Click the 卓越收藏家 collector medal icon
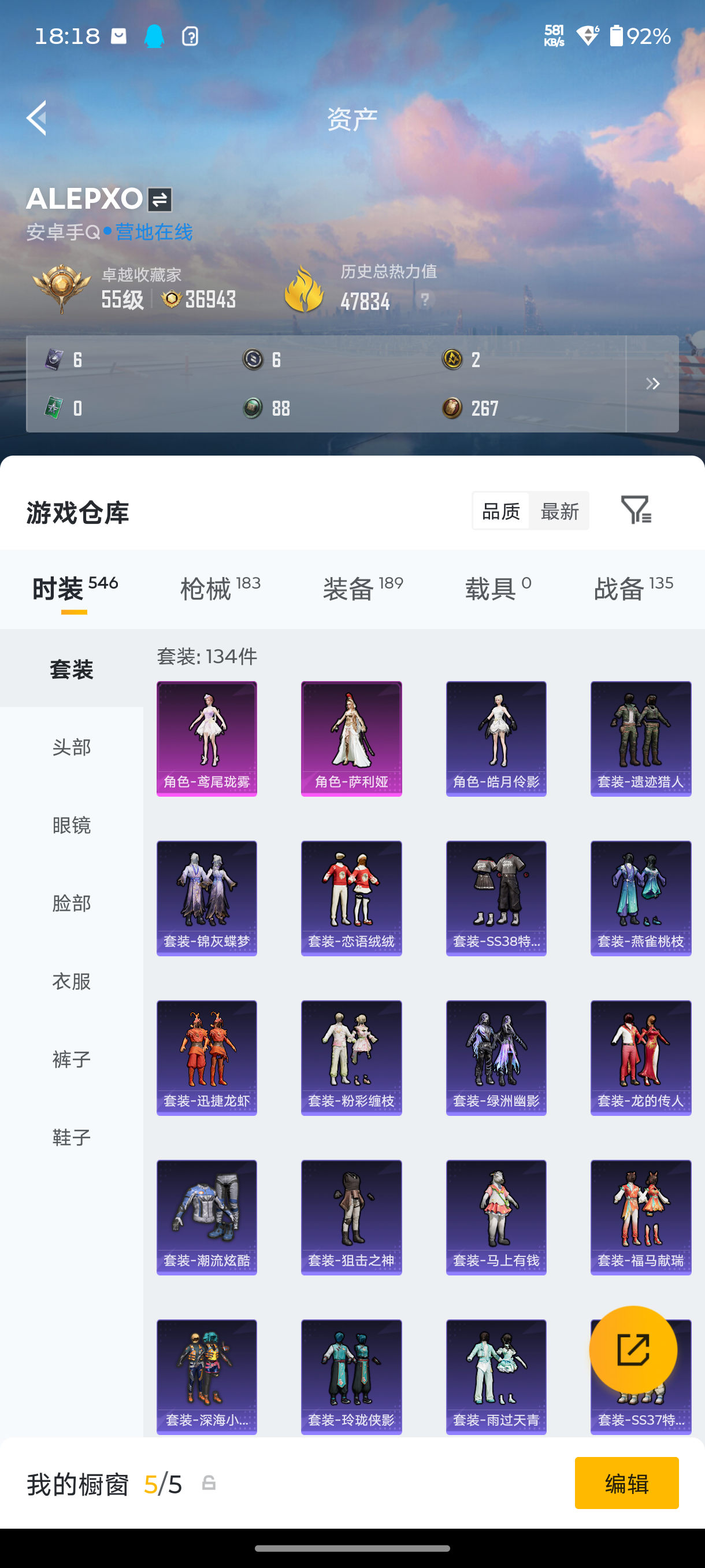Image resolution: width=705 pixels, height=1568 pixels. 62,287
